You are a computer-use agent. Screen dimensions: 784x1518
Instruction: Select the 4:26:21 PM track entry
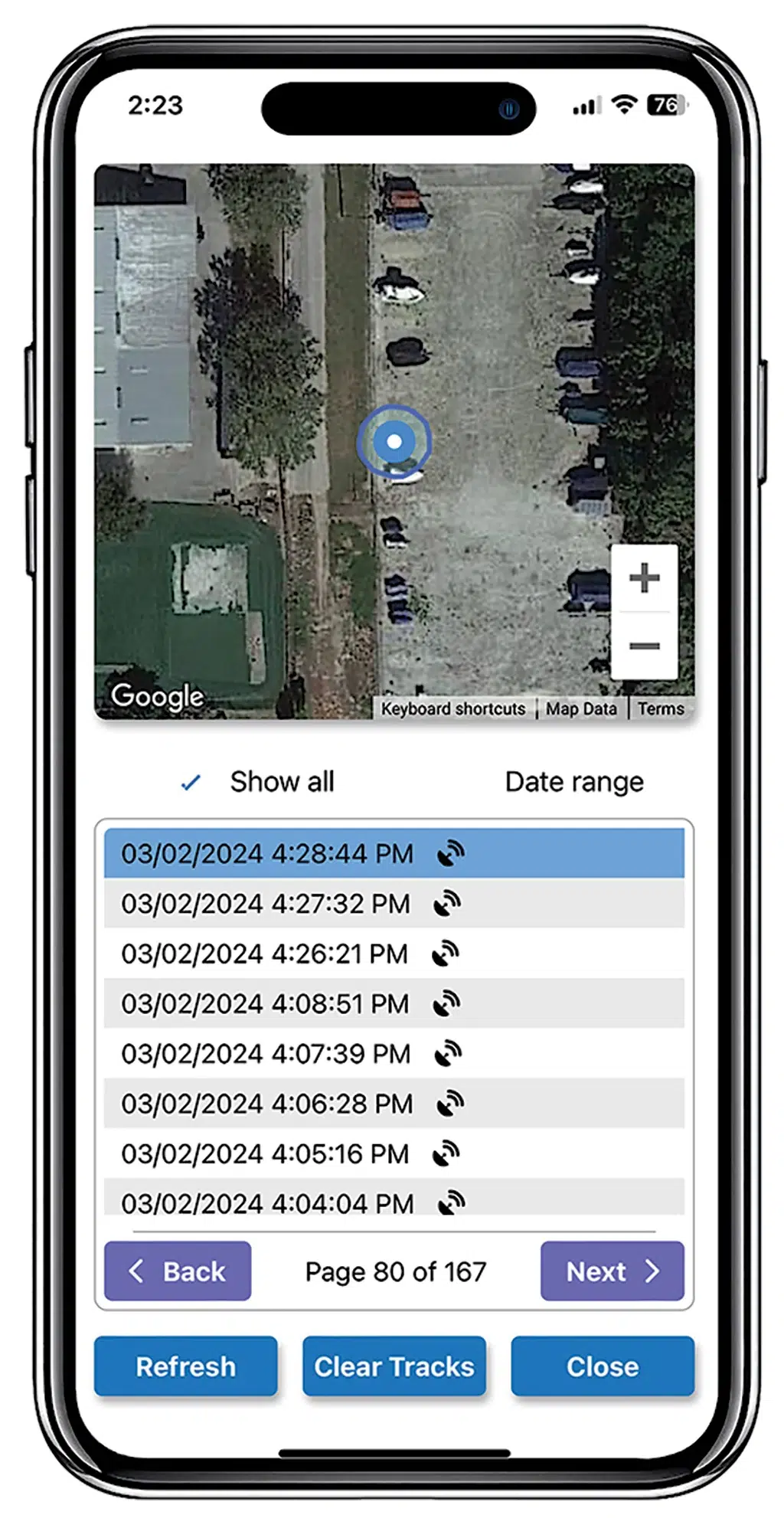click(x=394, y=954)
